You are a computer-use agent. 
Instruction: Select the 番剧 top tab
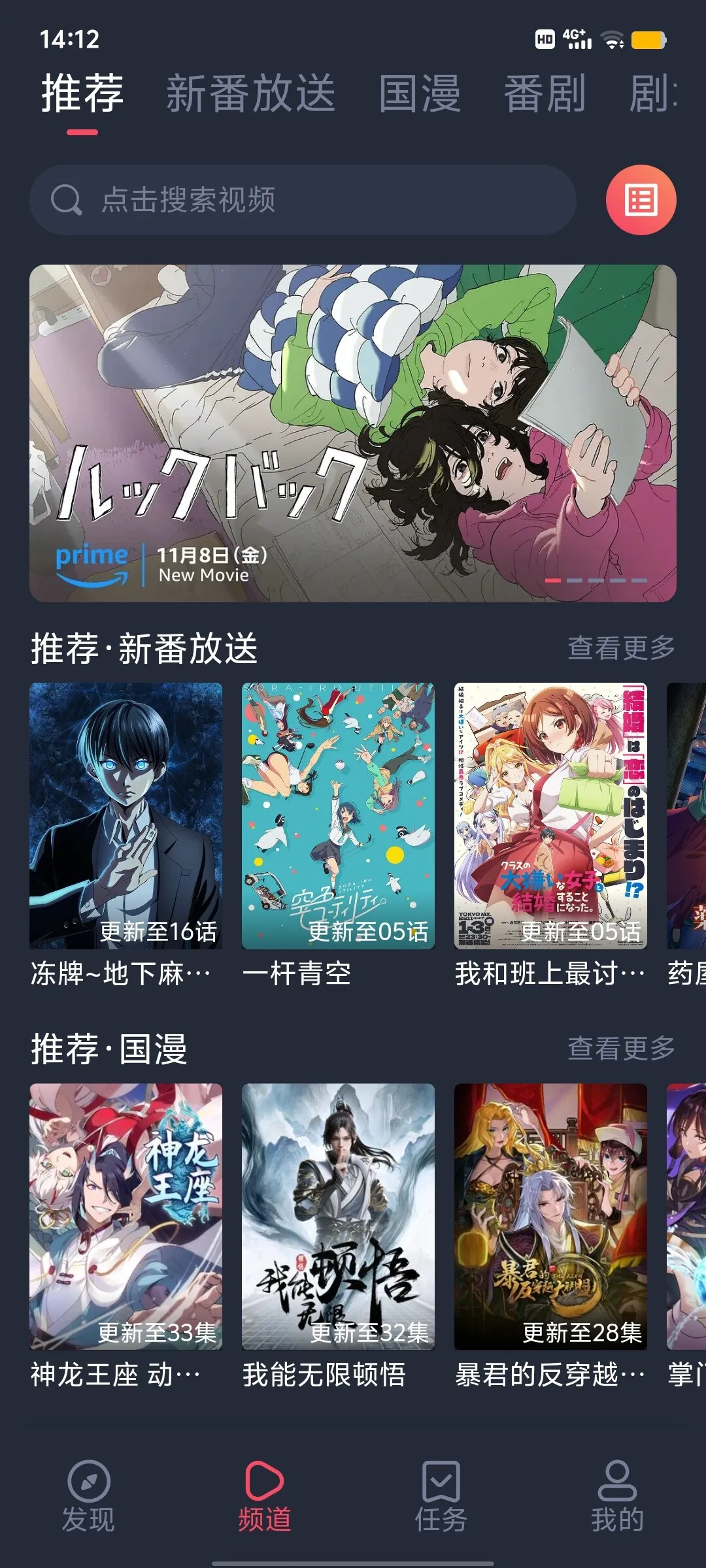pos(545,93)
